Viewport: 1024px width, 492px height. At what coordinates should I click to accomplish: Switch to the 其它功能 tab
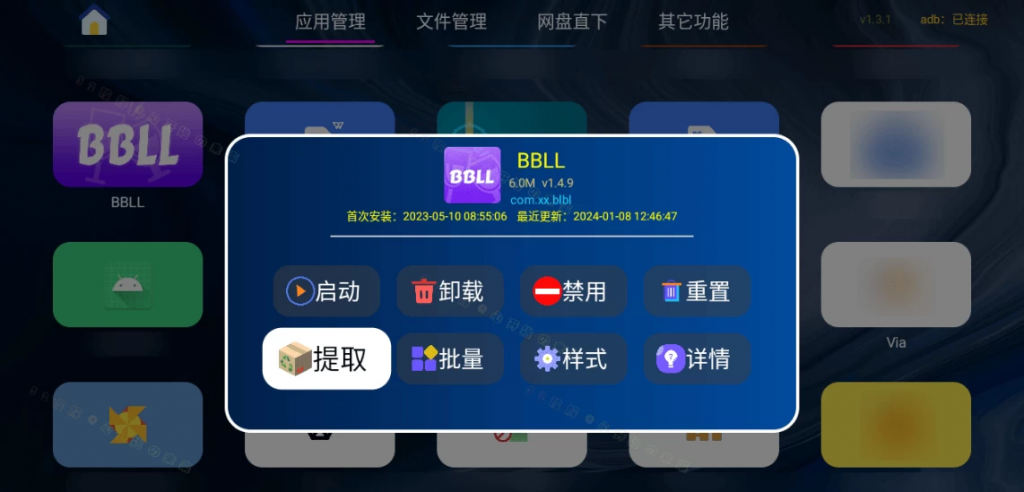point(693,22)
